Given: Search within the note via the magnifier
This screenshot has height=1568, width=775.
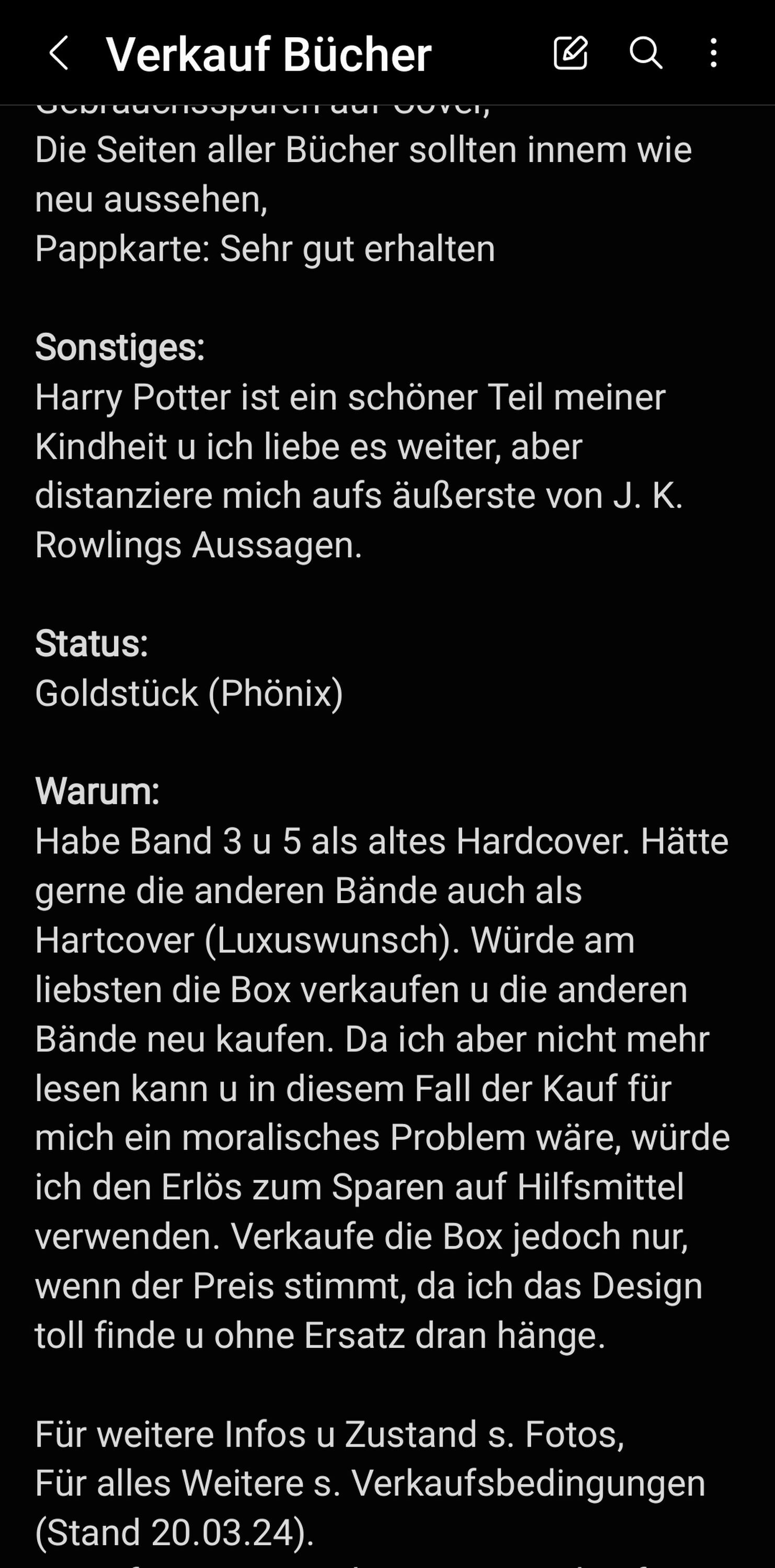Looking at the screenshot, I should pyautogui.click(x=645, y=53).
